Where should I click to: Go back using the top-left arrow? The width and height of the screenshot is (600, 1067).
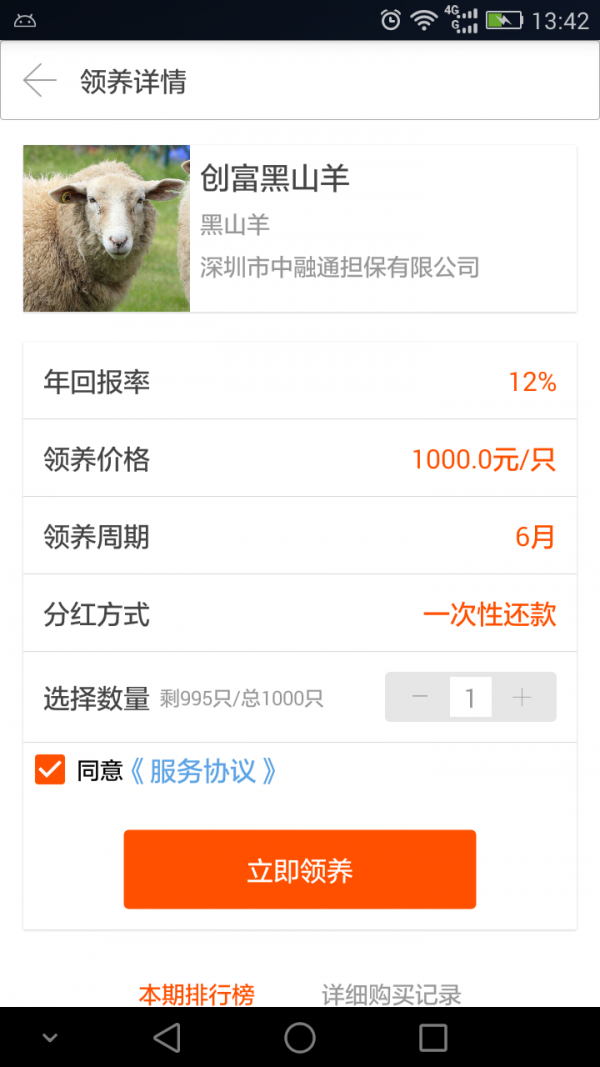(x=40, y=80)
